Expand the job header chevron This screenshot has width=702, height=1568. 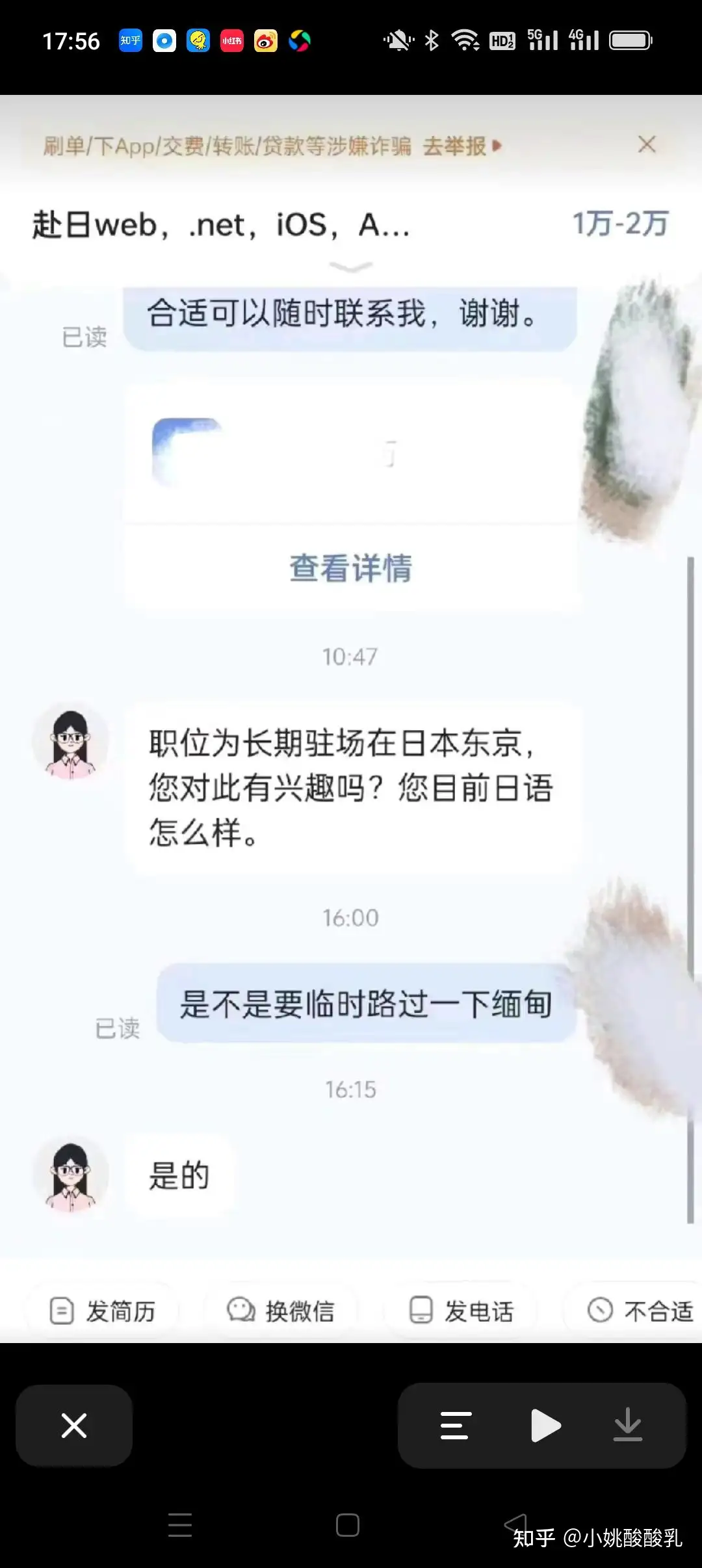coord(350,267)
